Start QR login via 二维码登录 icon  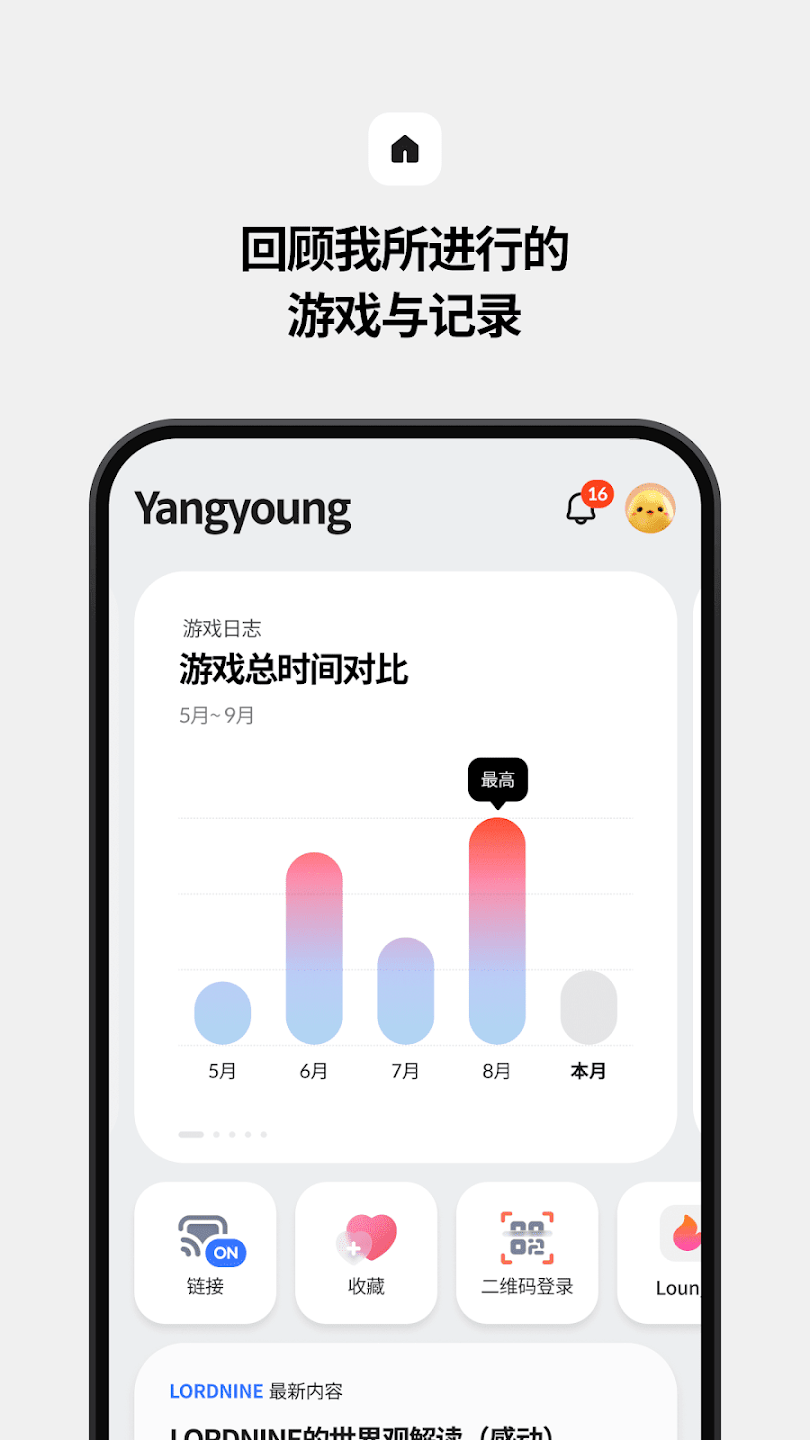pyautogui.click(x=527, y=1236)
